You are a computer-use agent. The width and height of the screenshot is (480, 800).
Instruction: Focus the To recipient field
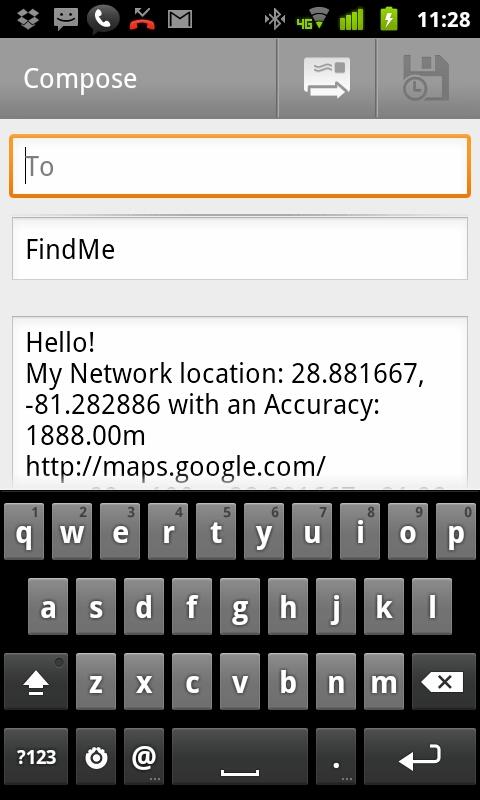(x=240, y=166)
